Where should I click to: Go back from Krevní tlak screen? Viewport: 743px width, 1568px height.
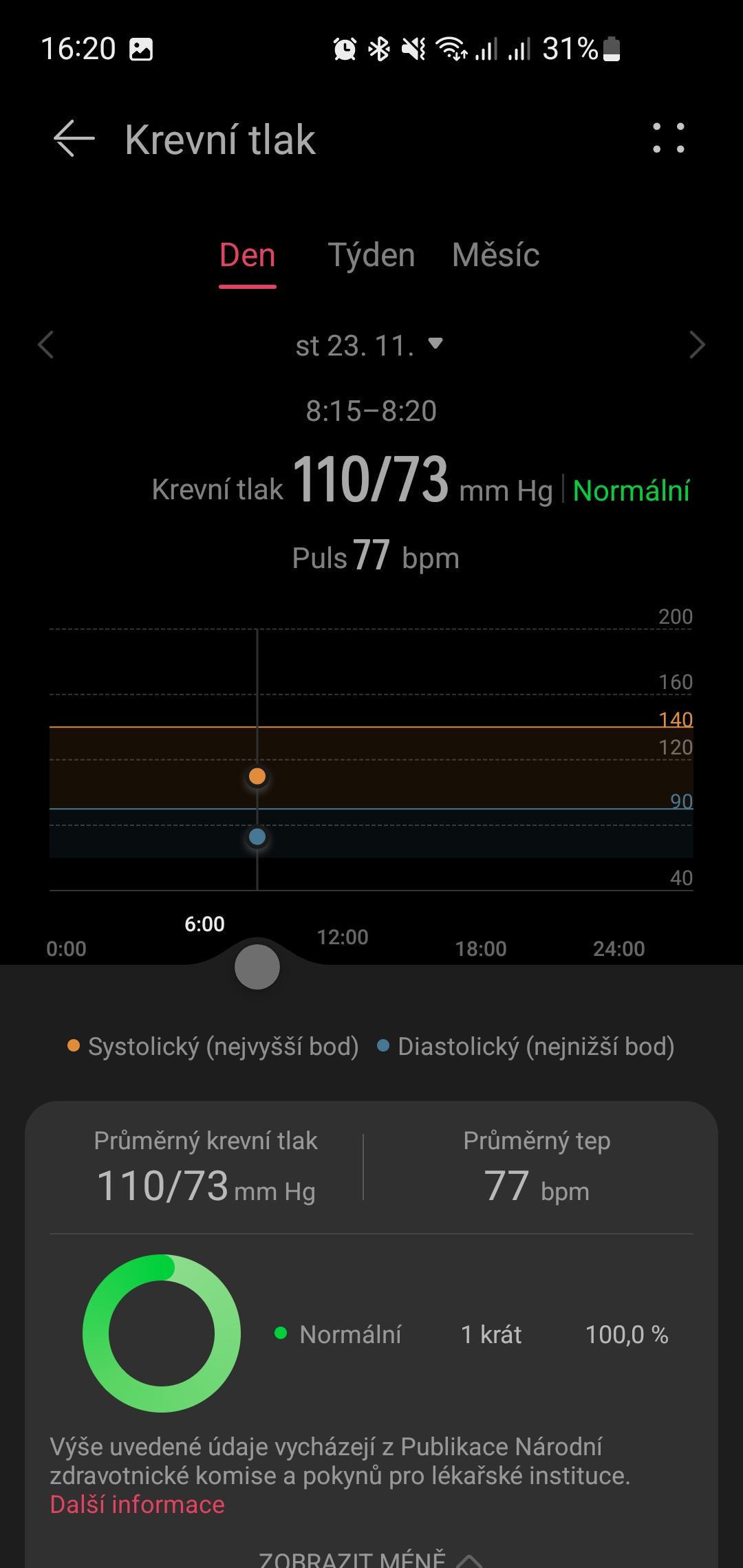74,138
